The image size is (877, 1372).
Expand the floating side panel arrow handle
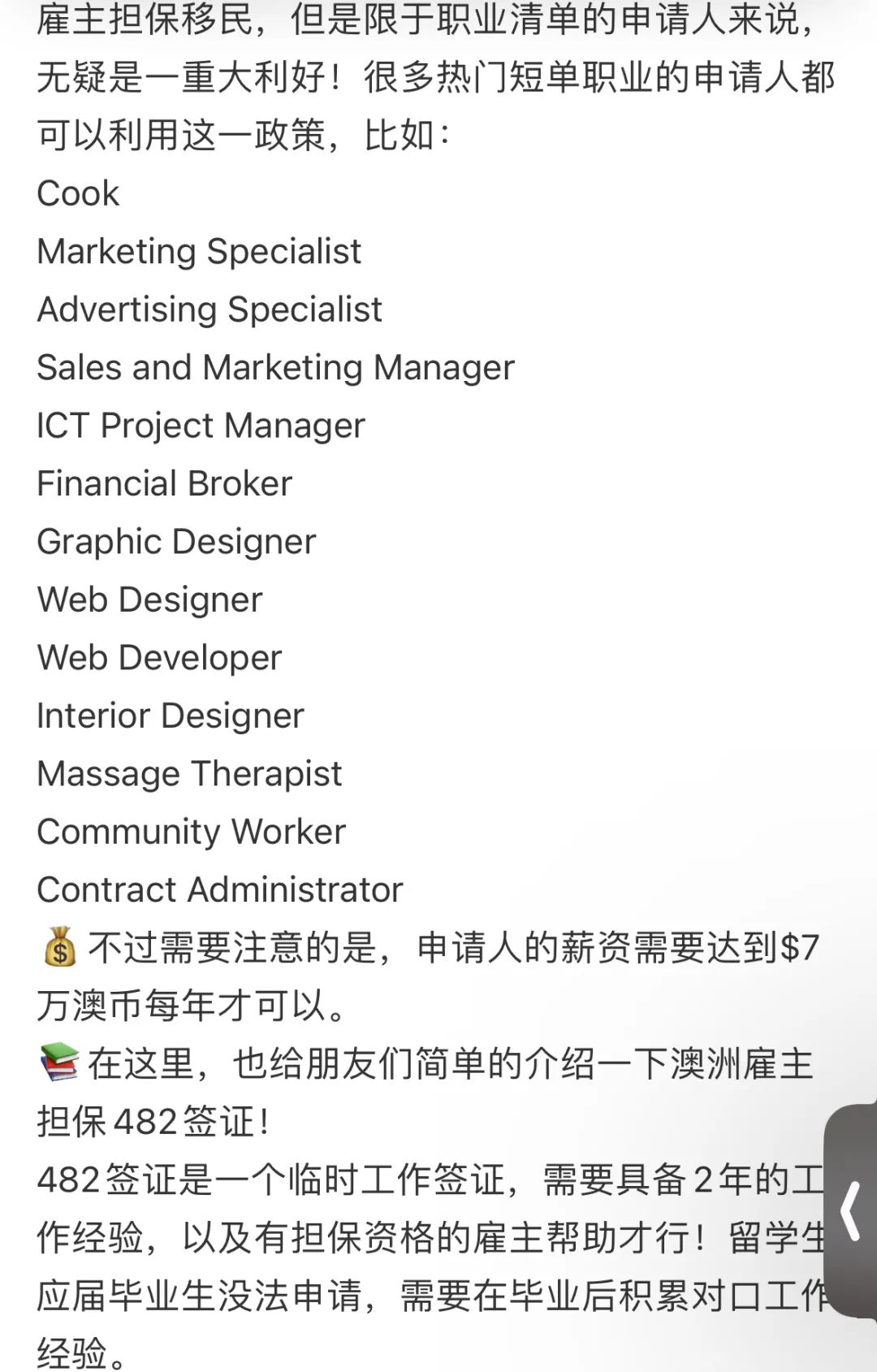click(851, 1211)
